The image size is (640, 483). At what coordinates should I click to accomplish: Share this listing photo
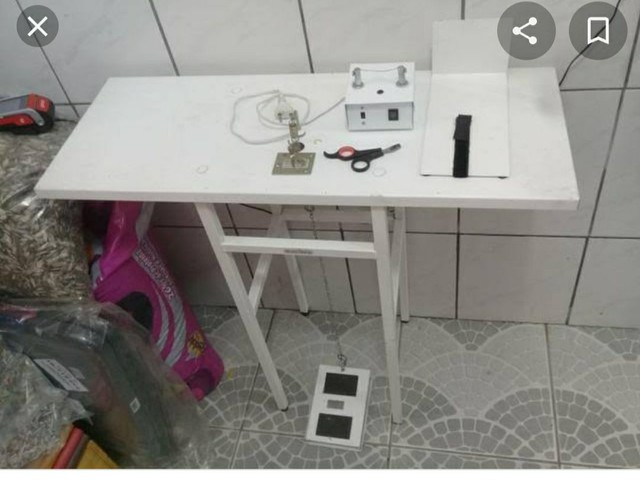pyautogui.click(x=526, y=31)
